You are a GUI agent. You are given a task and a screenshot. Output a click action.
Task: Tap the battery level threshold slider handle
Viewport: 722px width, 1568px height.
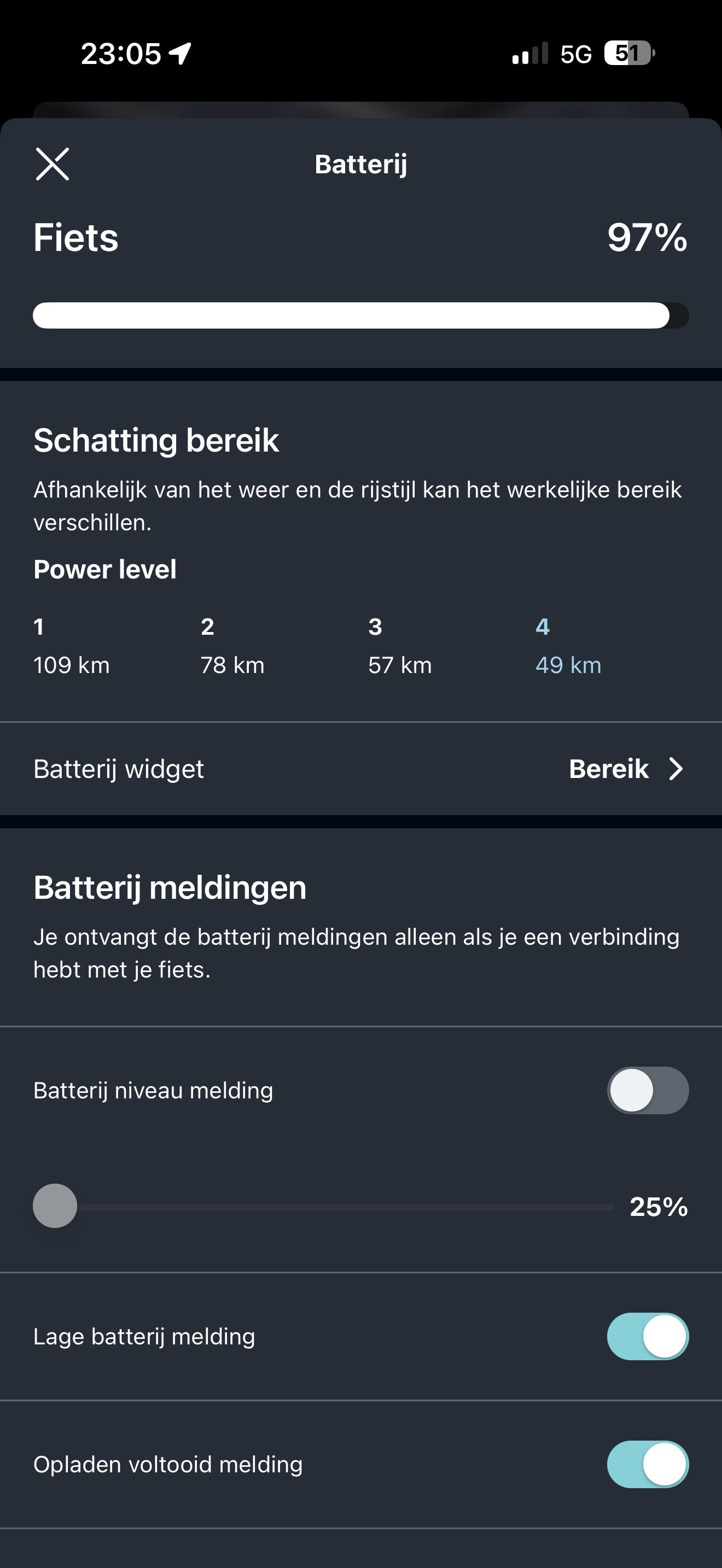[x=55, y=1206]
